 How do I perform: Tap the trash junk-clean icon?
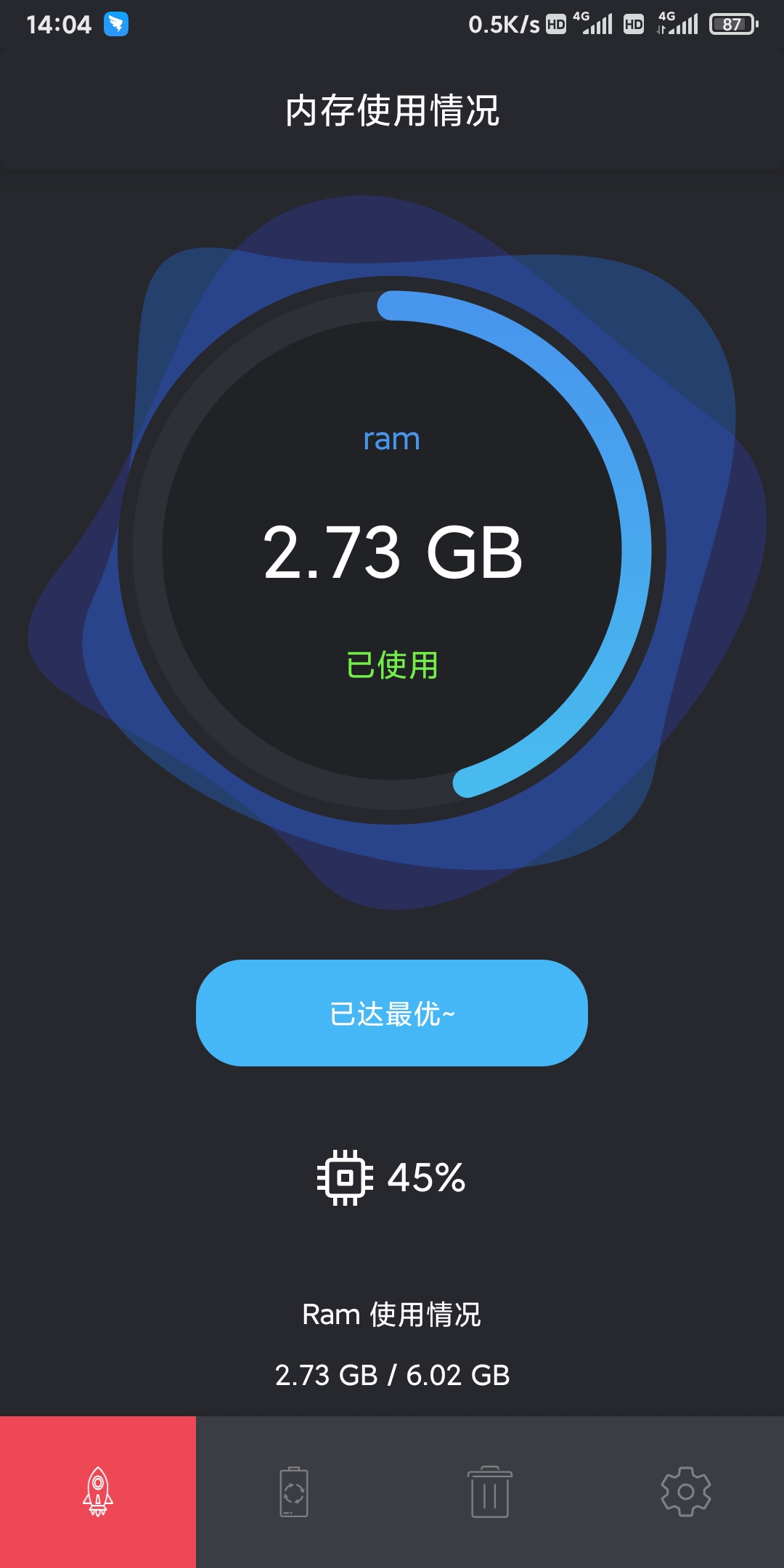(490, 1493)
